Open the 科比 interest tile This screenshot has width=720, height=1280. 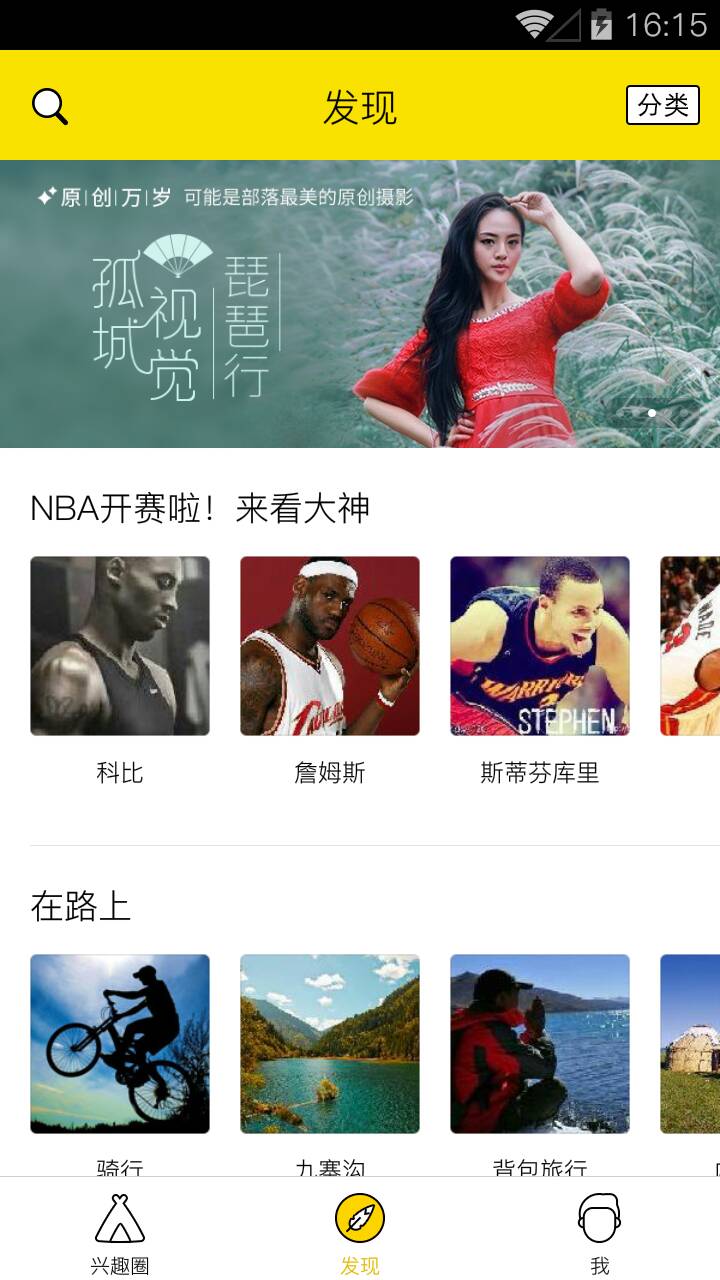point(120,646)
